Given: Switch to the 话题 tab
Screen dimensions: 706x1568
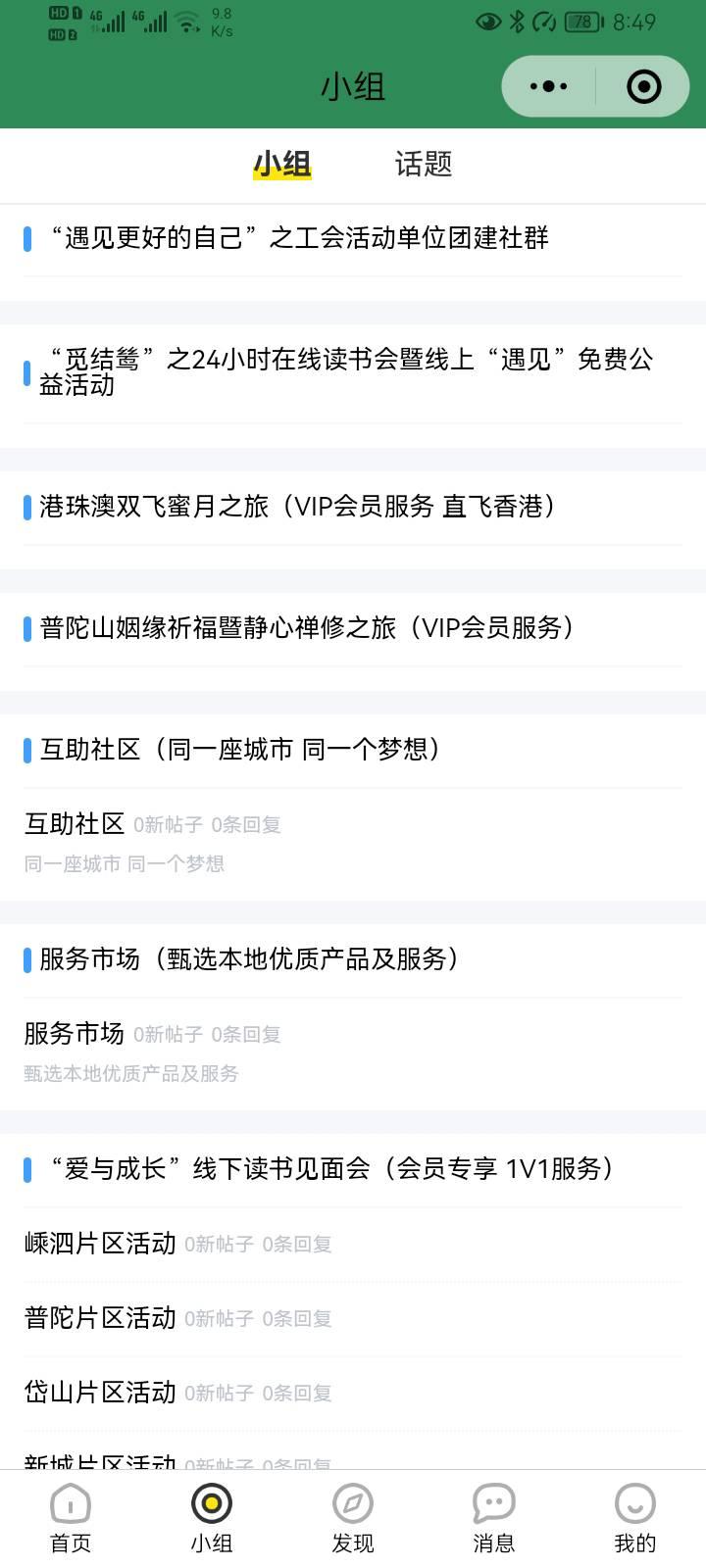Looking at the screenshot, I should (x=424, y=164).
